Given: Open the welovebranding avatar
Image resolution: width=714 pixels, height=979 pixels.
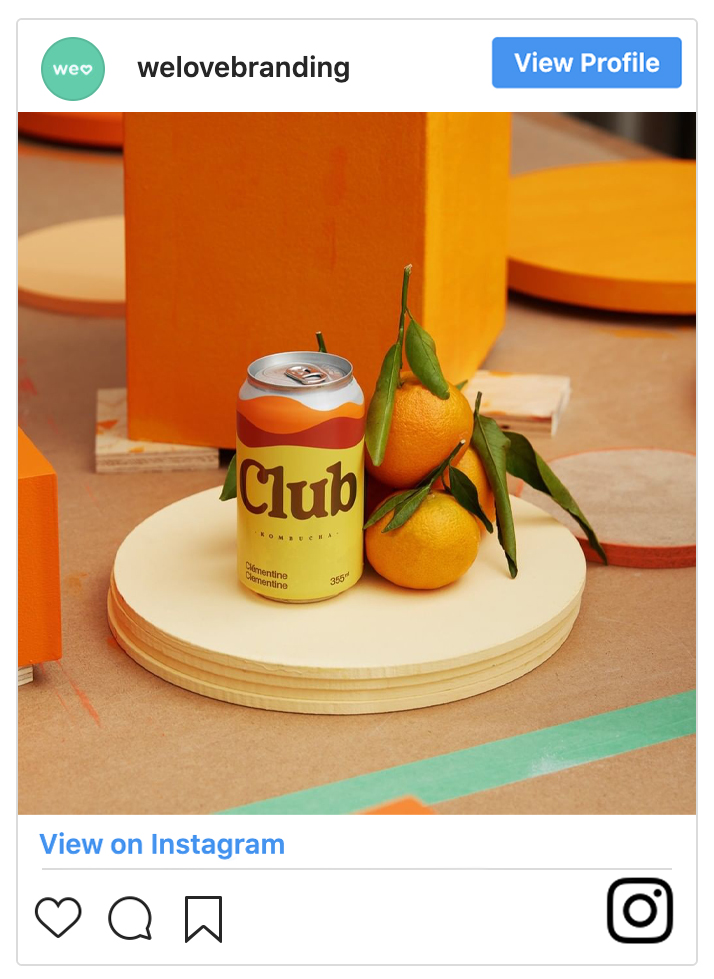Looking at the screenshot, I should [x=73, y=69].
